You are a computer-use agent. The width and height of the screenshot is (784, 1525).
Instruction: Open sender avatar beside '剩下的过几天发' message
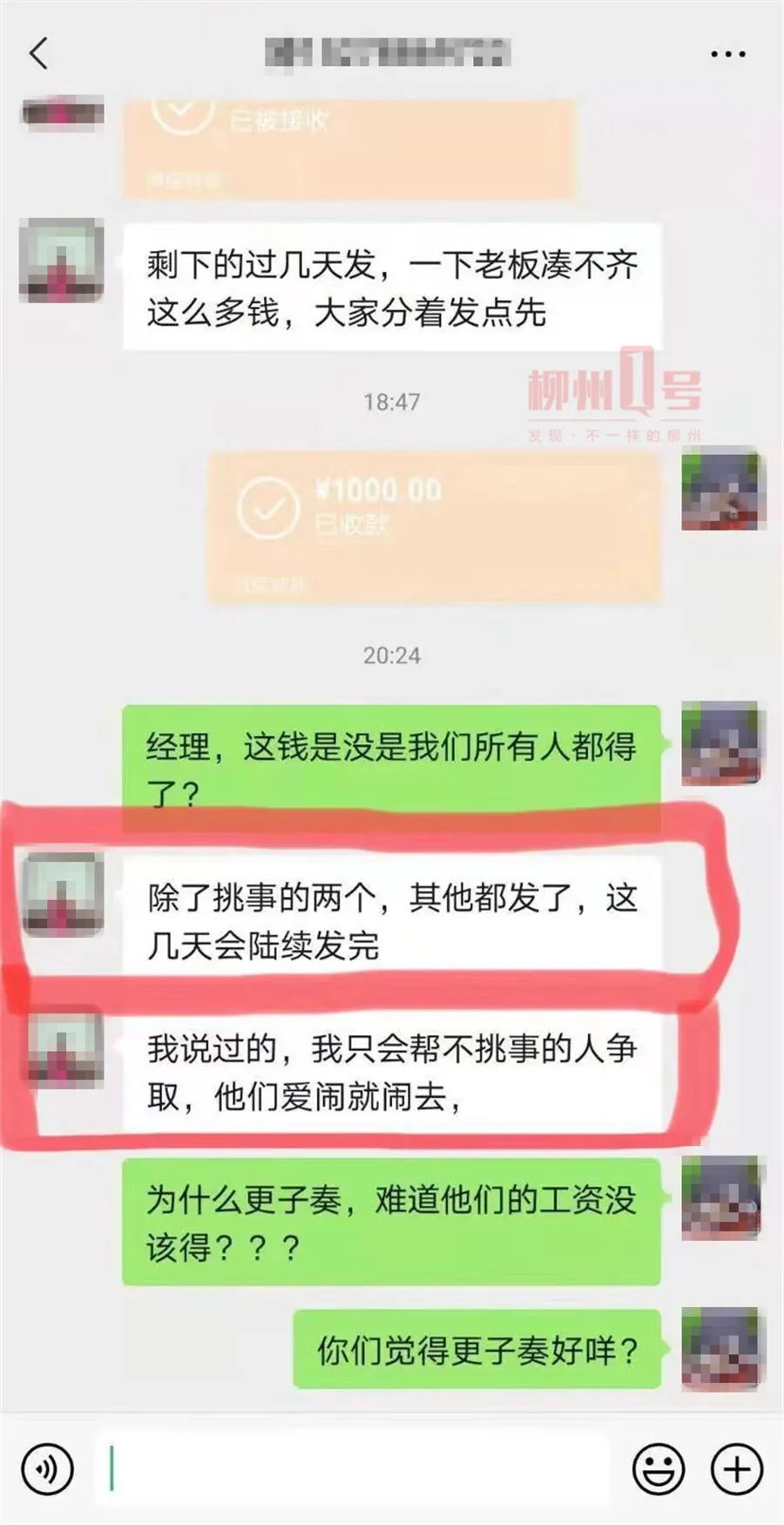[x=61, y=260]
